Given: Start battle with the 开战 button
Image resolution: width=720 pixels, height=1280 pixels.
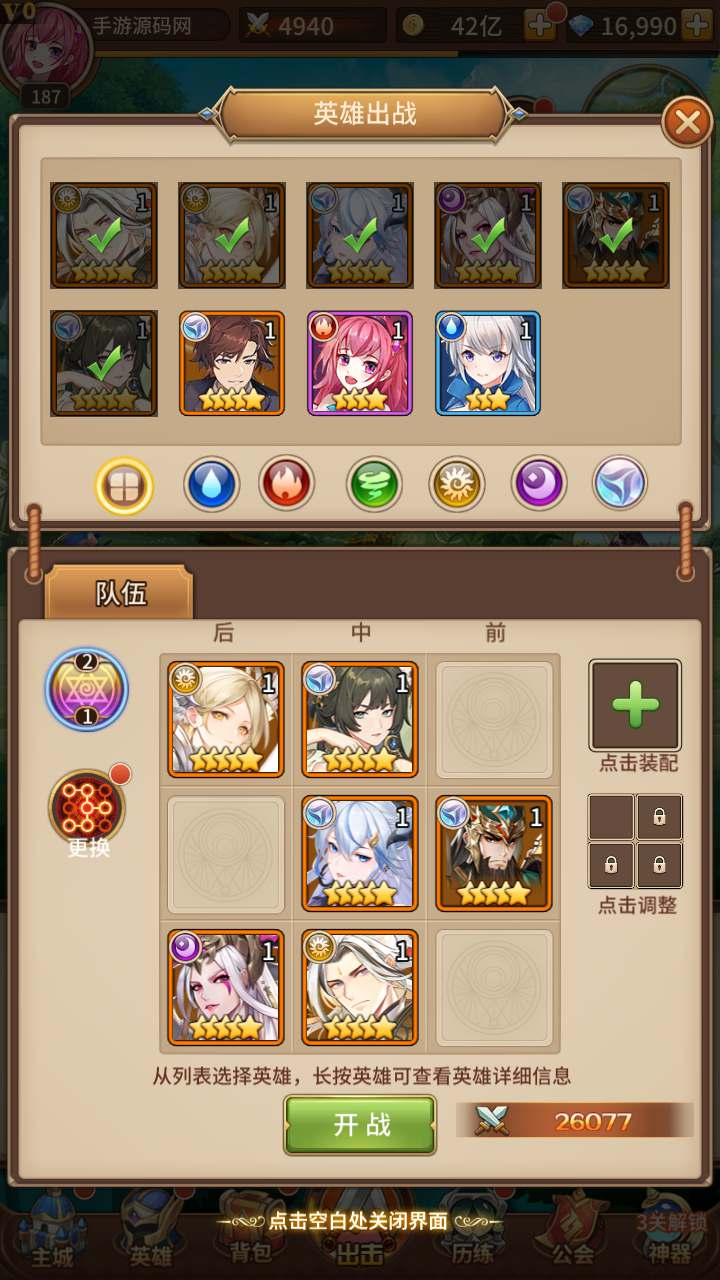Looking at the screenshot, I should pos(360,1125).
